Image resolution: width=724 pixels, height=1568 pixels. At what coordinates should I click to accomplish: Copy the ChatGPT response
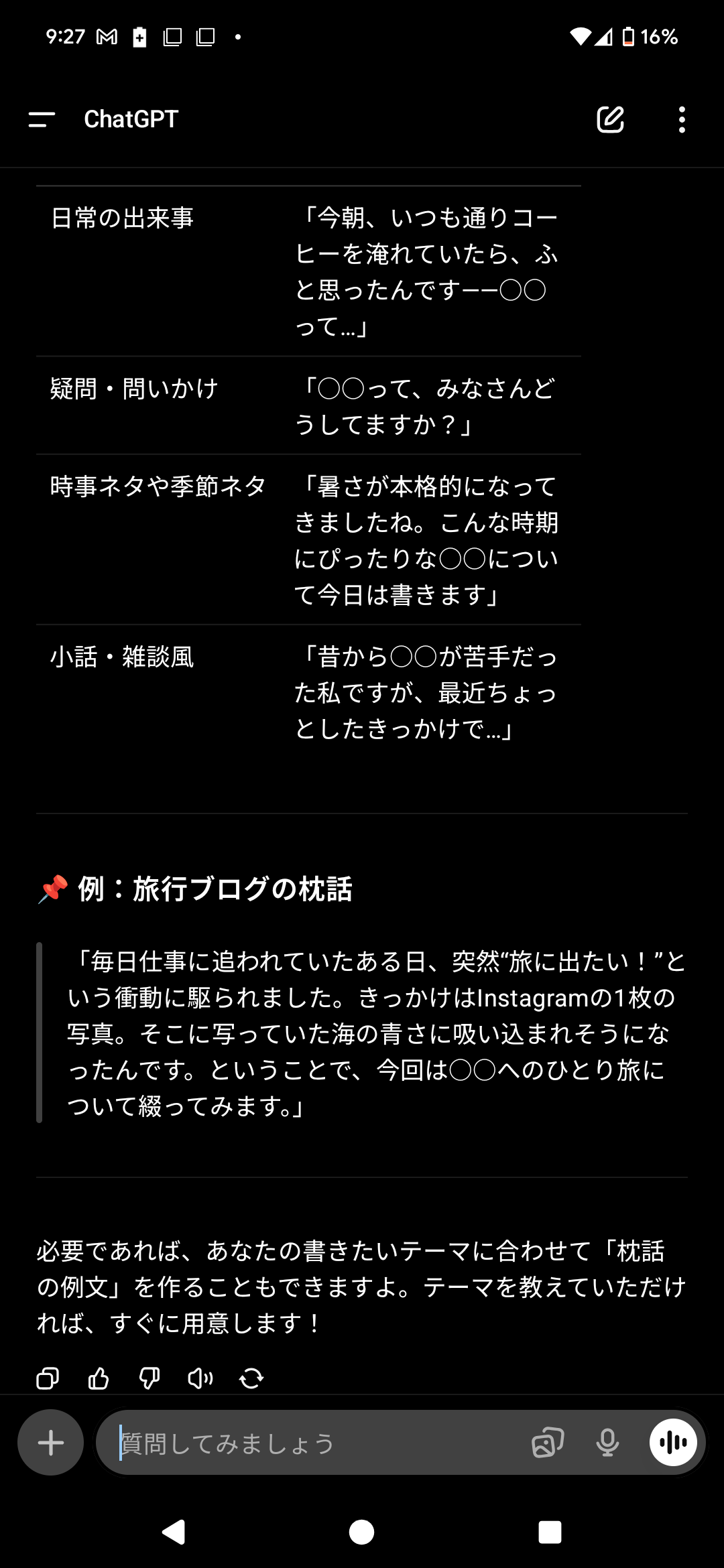pyautogui.click(x=48, y=1378)
